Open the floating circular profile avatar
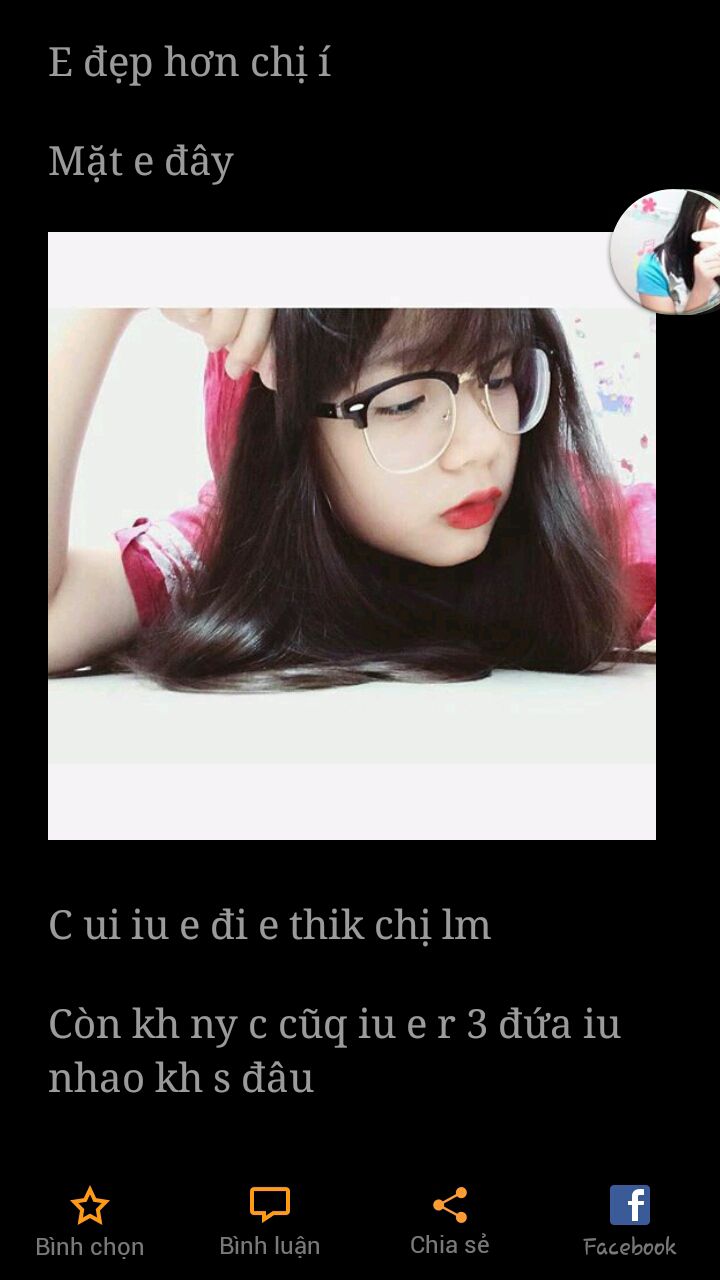Screen dimensions: 720x1280 pos(668,251)
